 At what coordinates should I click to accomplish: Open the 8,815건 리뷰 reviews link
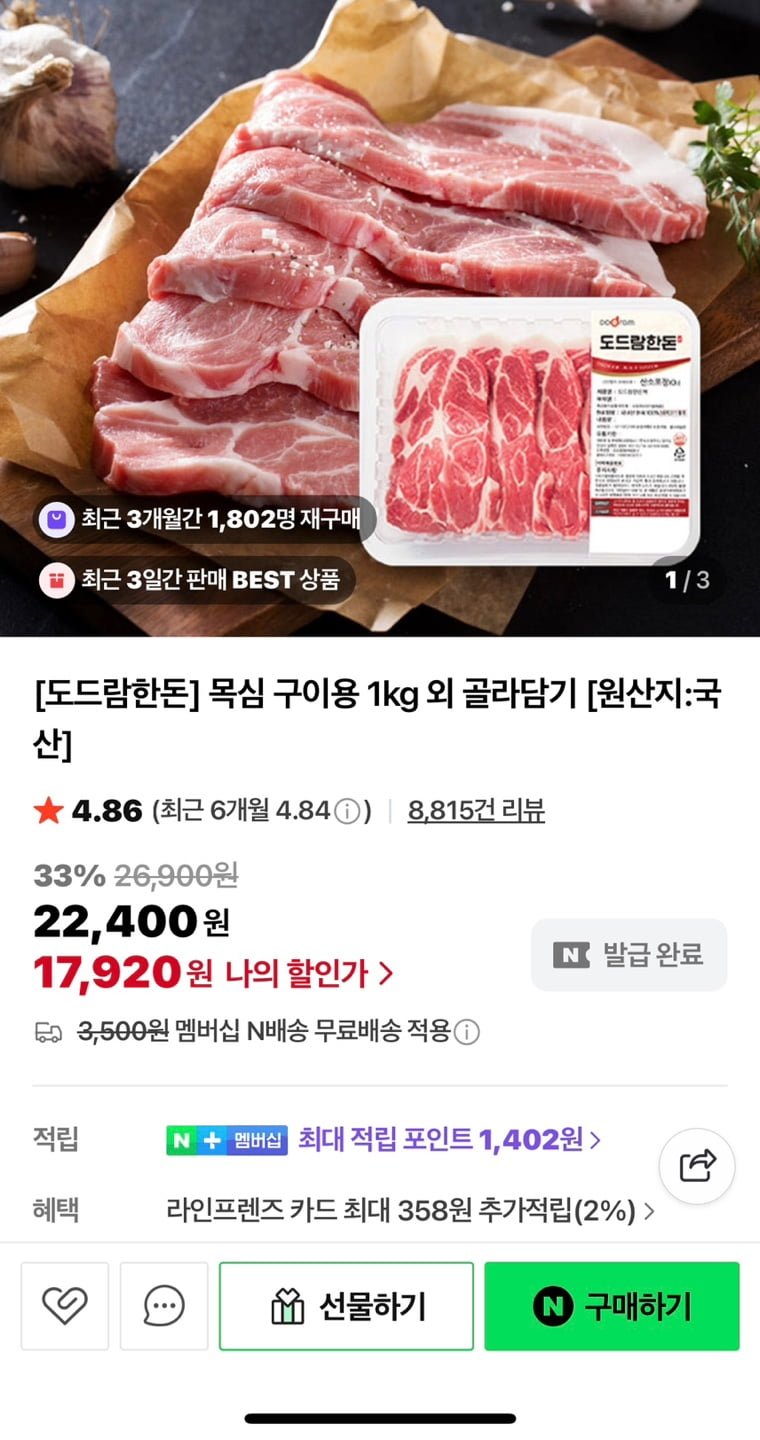[476, 810]
